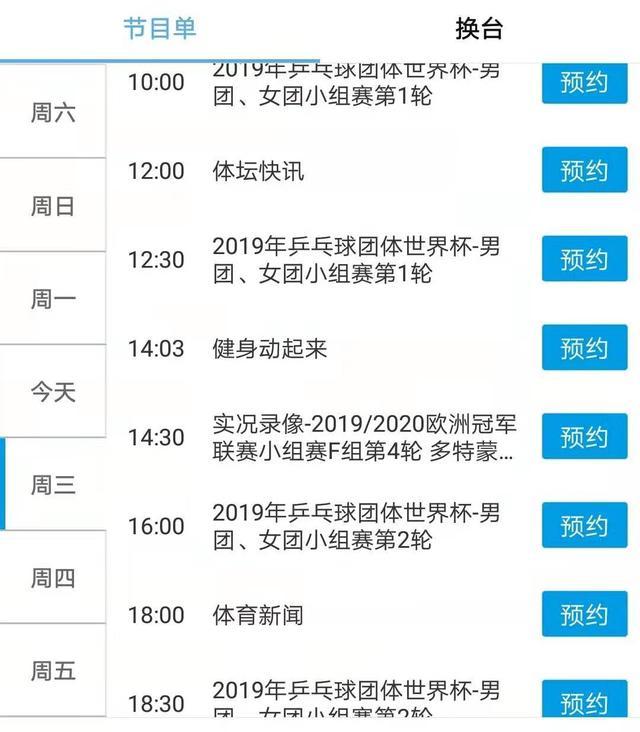Reserve the 14:30 欧洲冠军联赛 replay
640x732 pixels.
(584, 437)
